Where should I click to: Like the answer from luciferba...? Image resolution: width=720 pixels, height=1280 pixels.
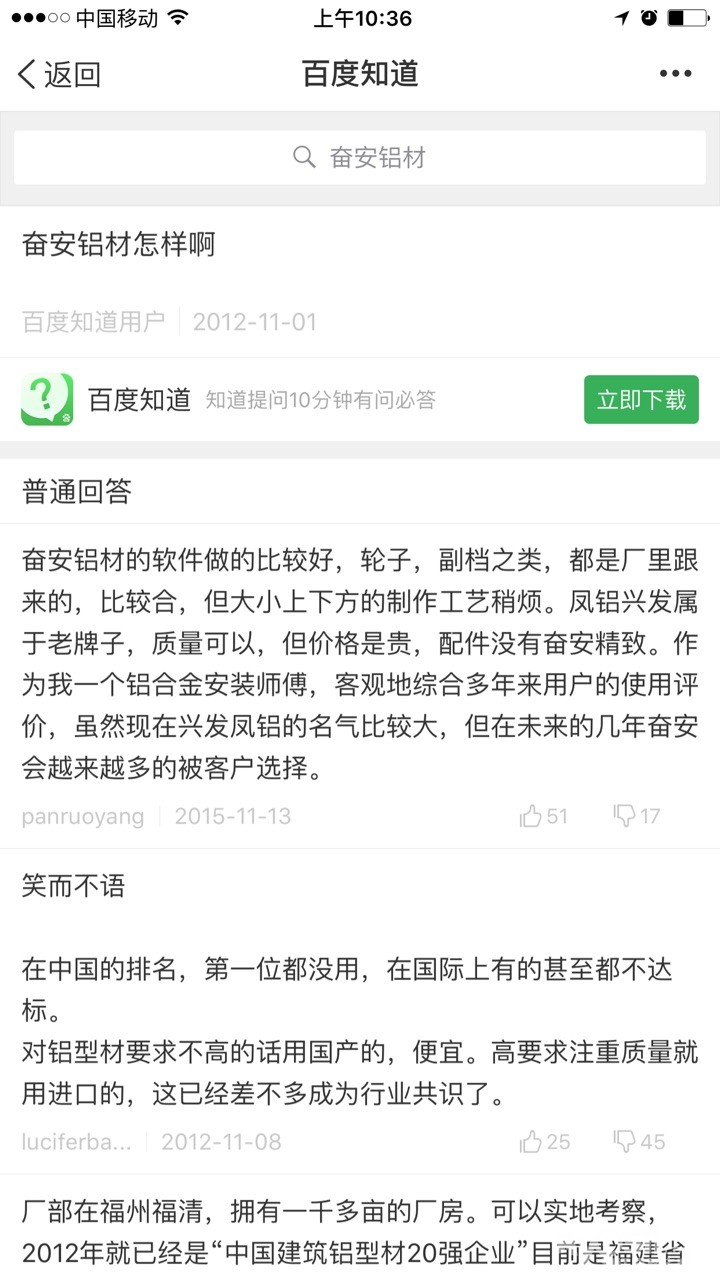point(545,1141)
